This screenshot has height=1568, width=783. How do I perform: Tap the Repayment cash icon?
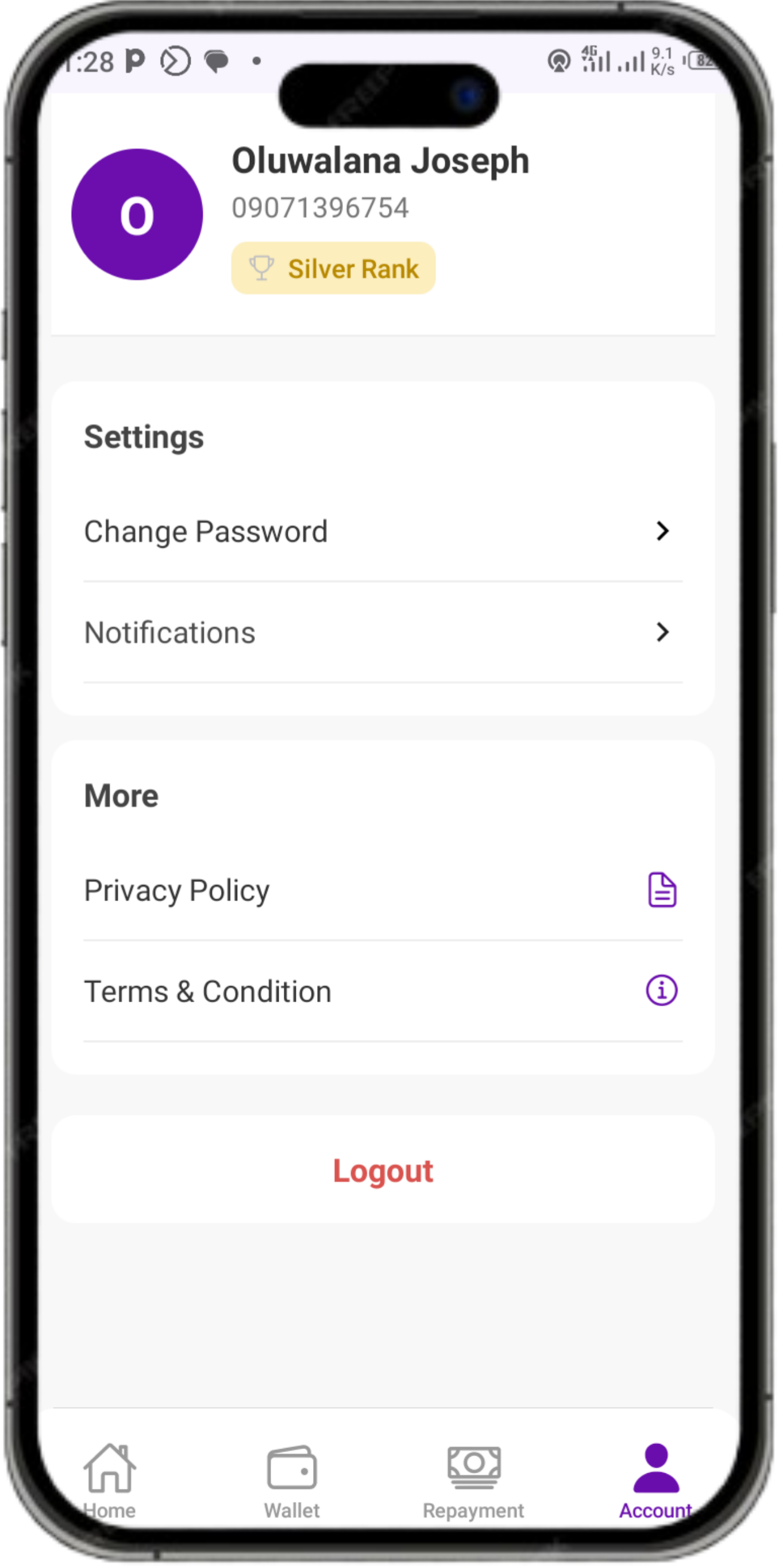475,1463
